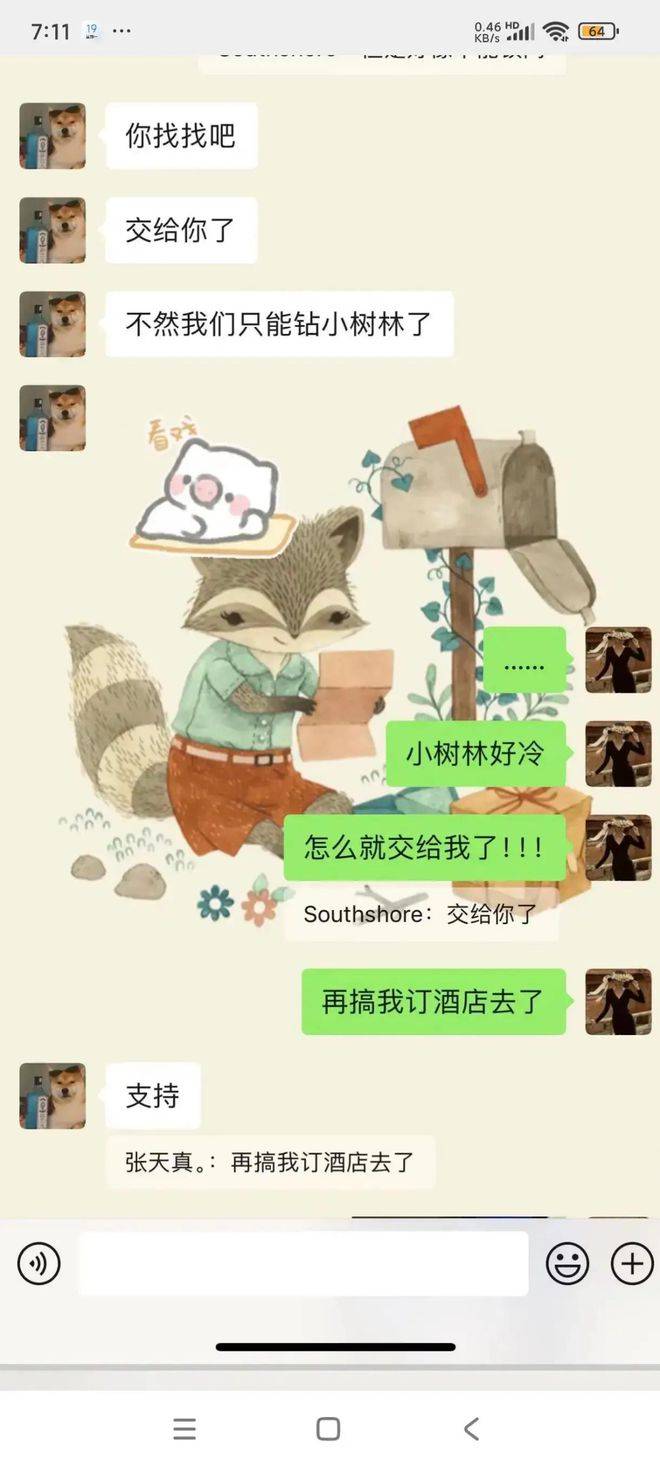Go to the system home screen

click(x=328, y=1429)
